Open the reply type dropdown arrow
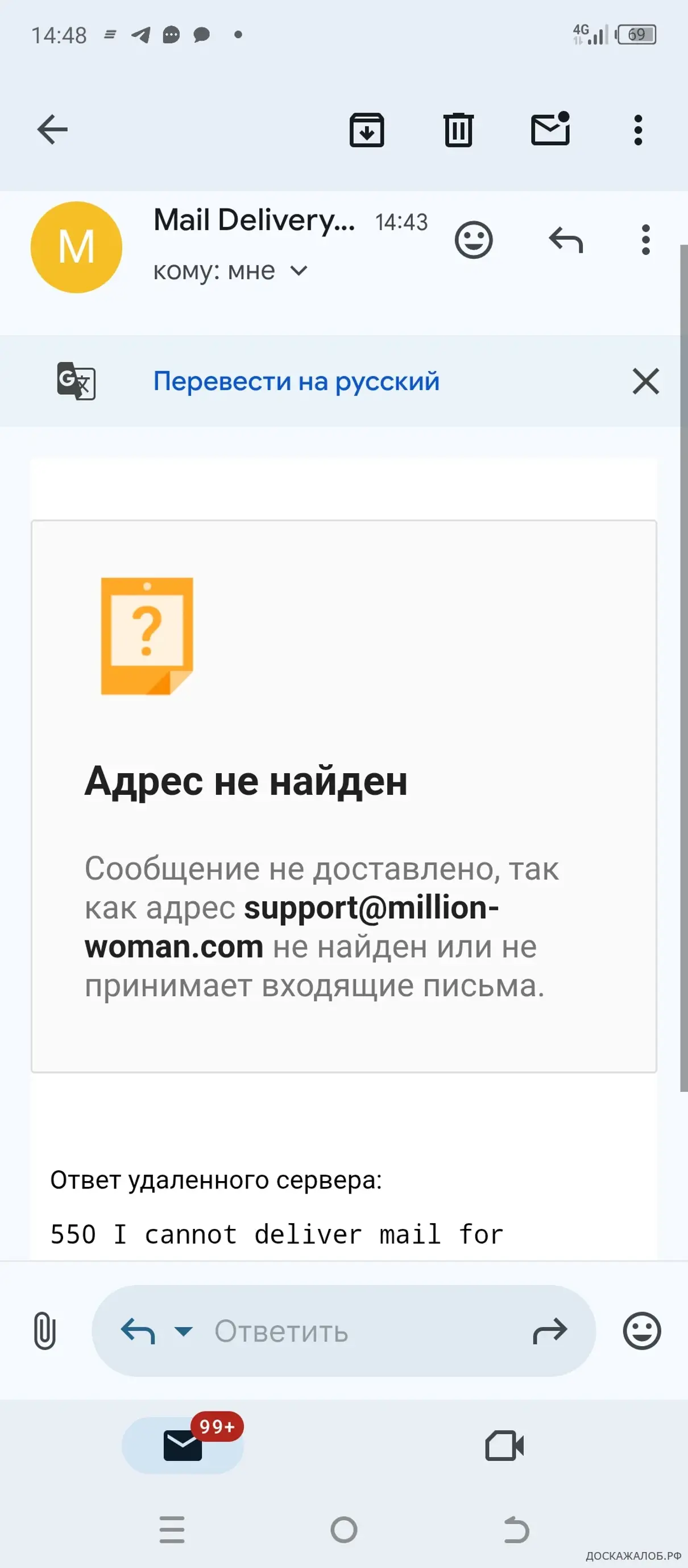The image size is (688, 1568). [183, 1331]
